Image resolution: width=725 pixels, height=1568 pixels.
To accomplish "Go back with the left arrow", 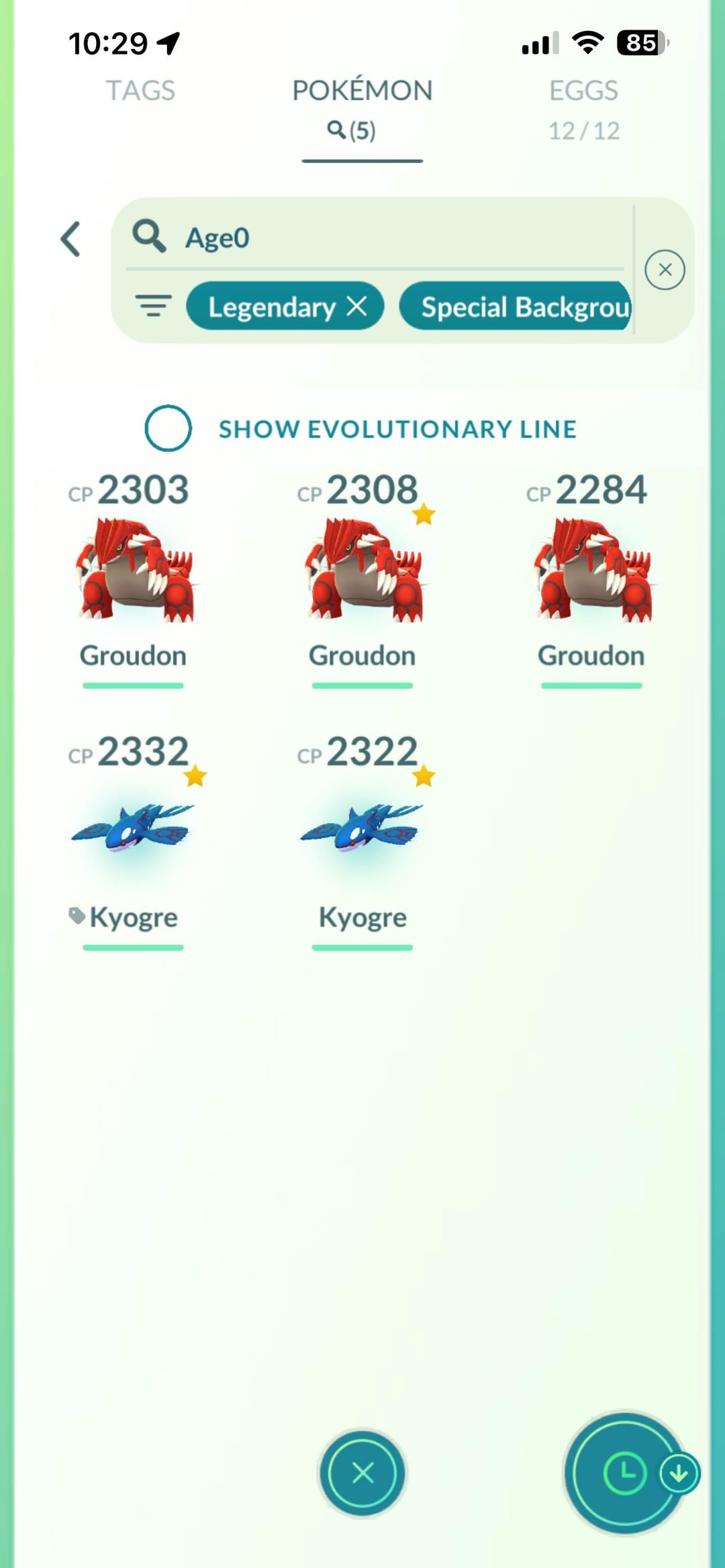I will click(x=71, y=240).
